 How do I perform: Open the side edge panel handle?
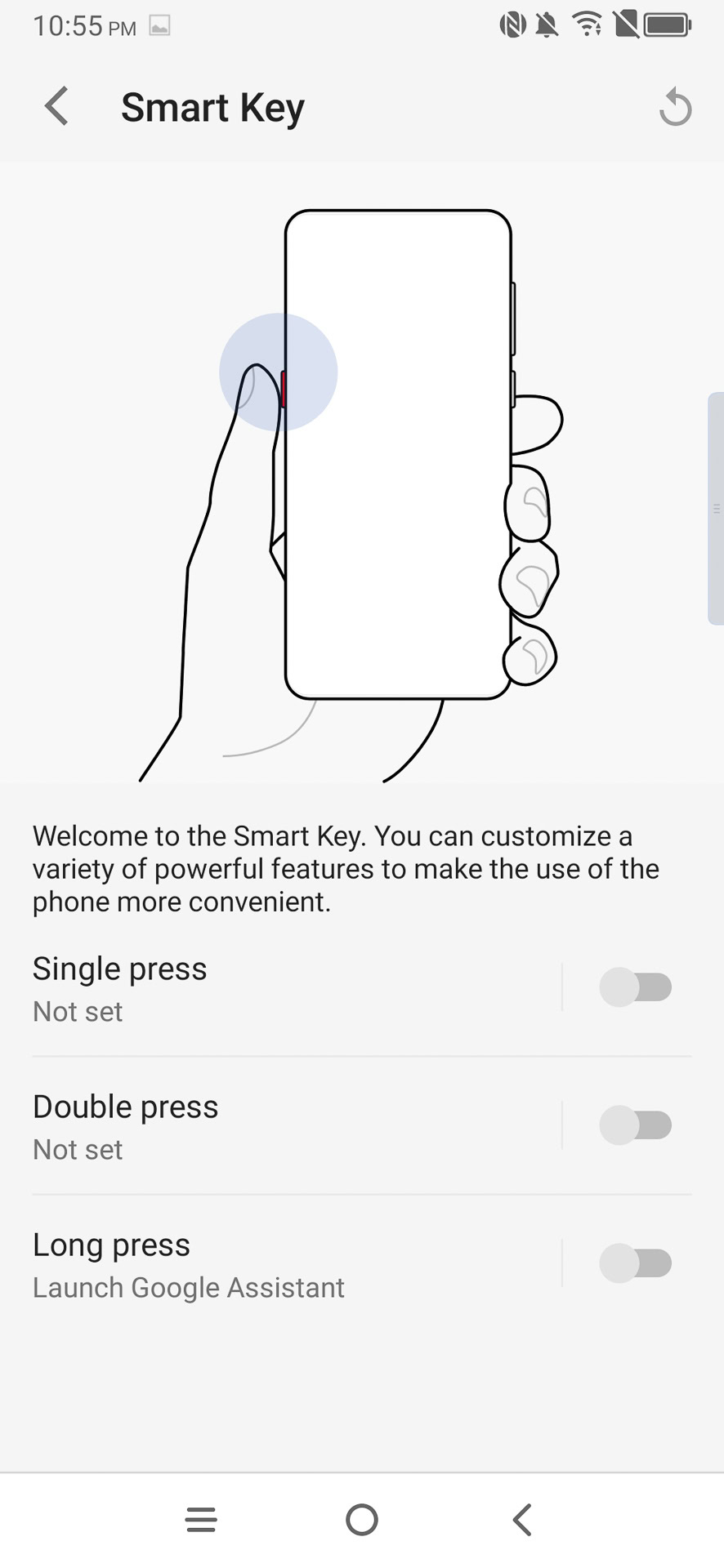tap(715, 508)
